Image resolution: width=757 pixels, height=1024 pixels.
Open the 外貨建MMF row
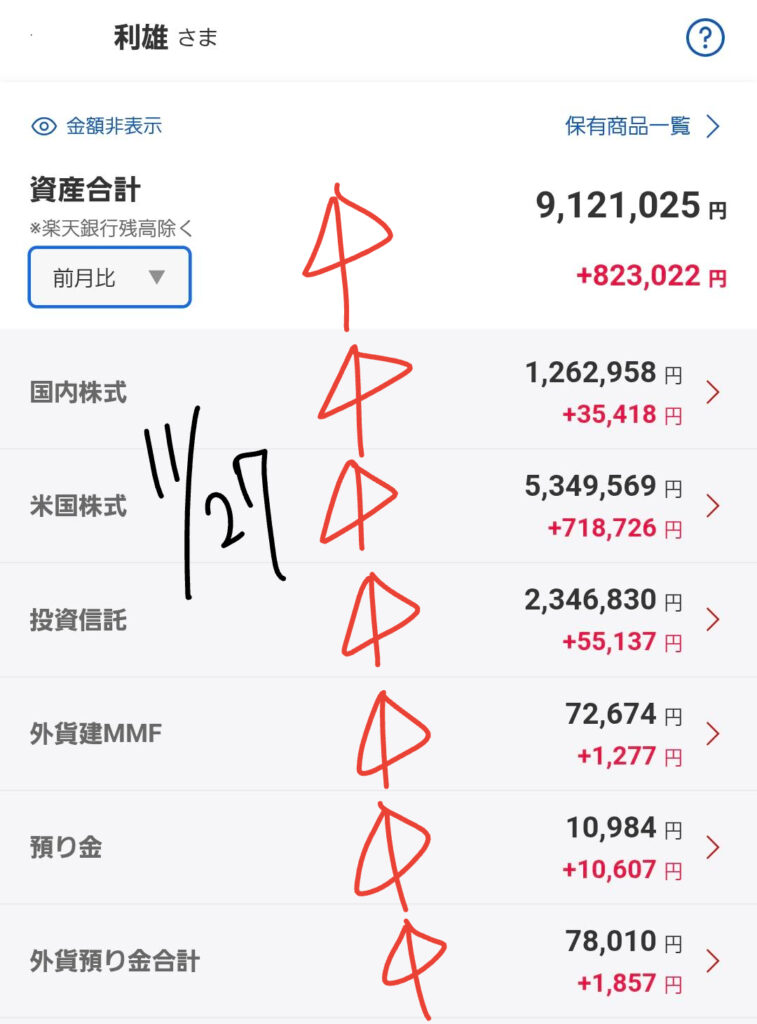pos(378,734)
